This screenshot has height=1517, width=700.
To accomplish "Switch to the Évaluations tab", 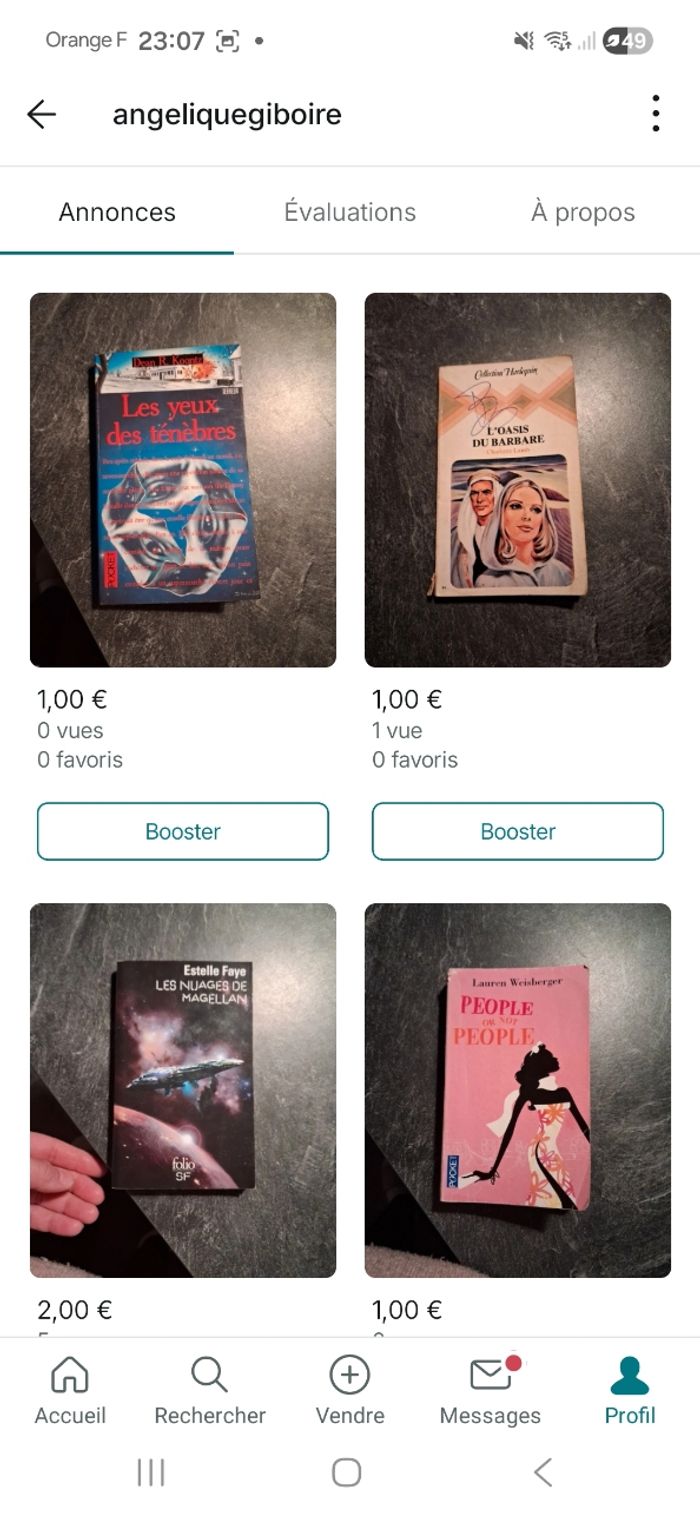I will point(350,212).
